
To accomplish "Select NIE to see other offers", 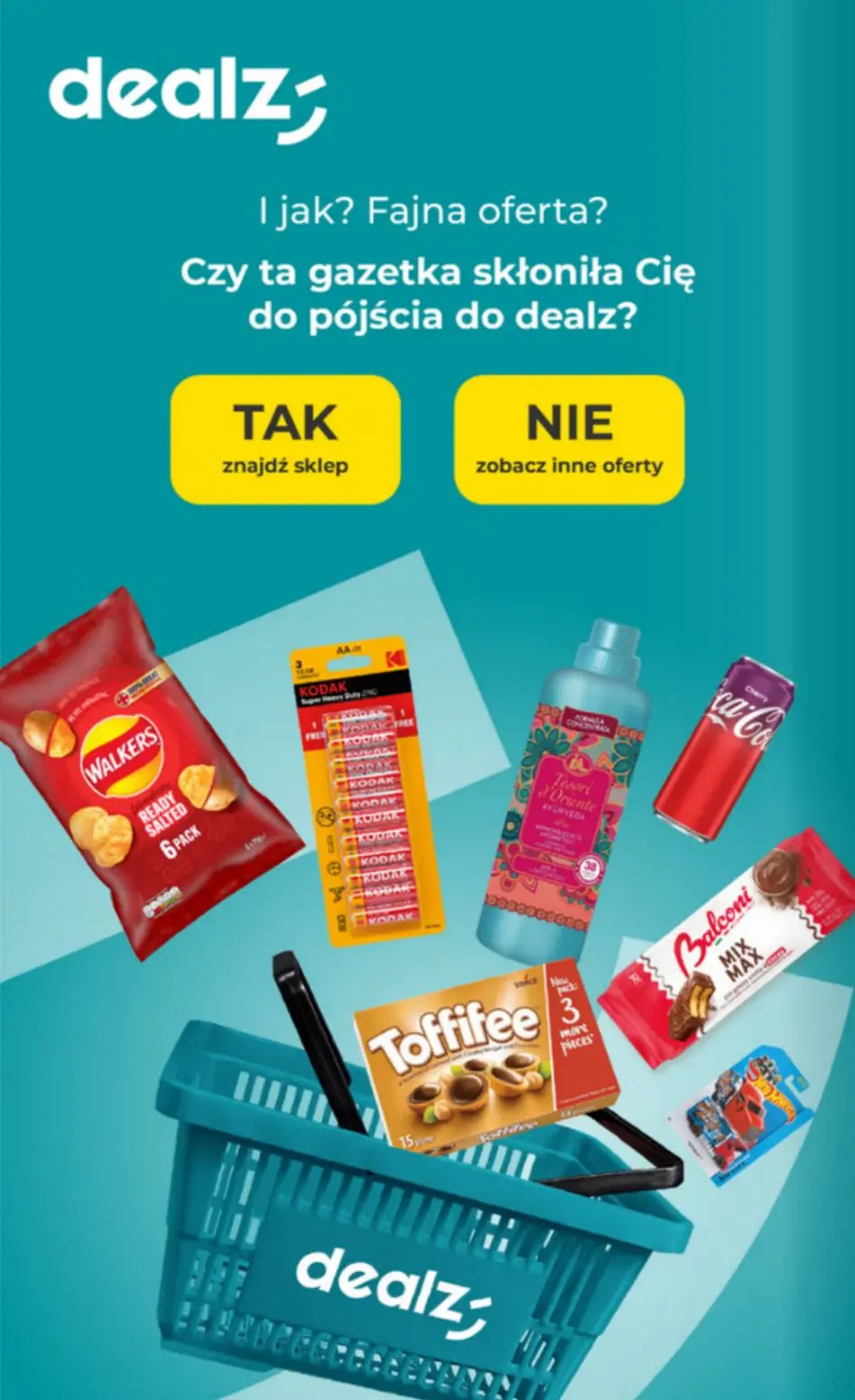I will (569, 439).
